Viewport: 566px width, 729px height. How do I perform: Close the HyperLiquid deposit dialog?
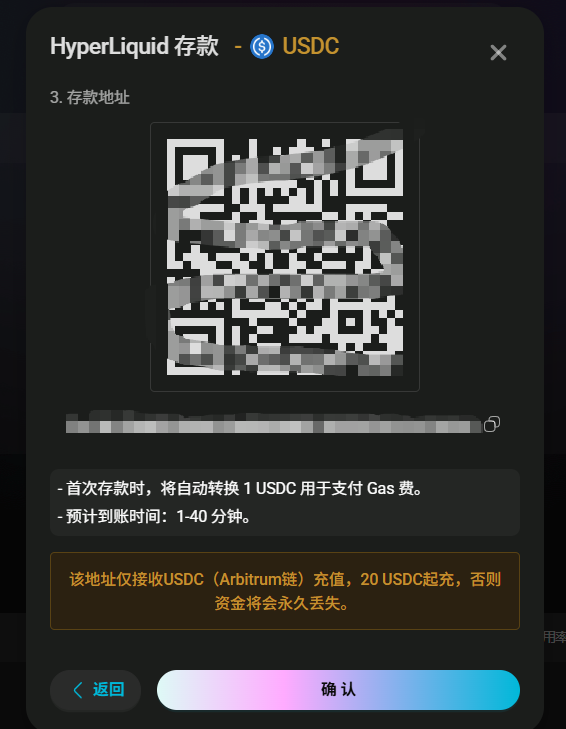[498, 53]
